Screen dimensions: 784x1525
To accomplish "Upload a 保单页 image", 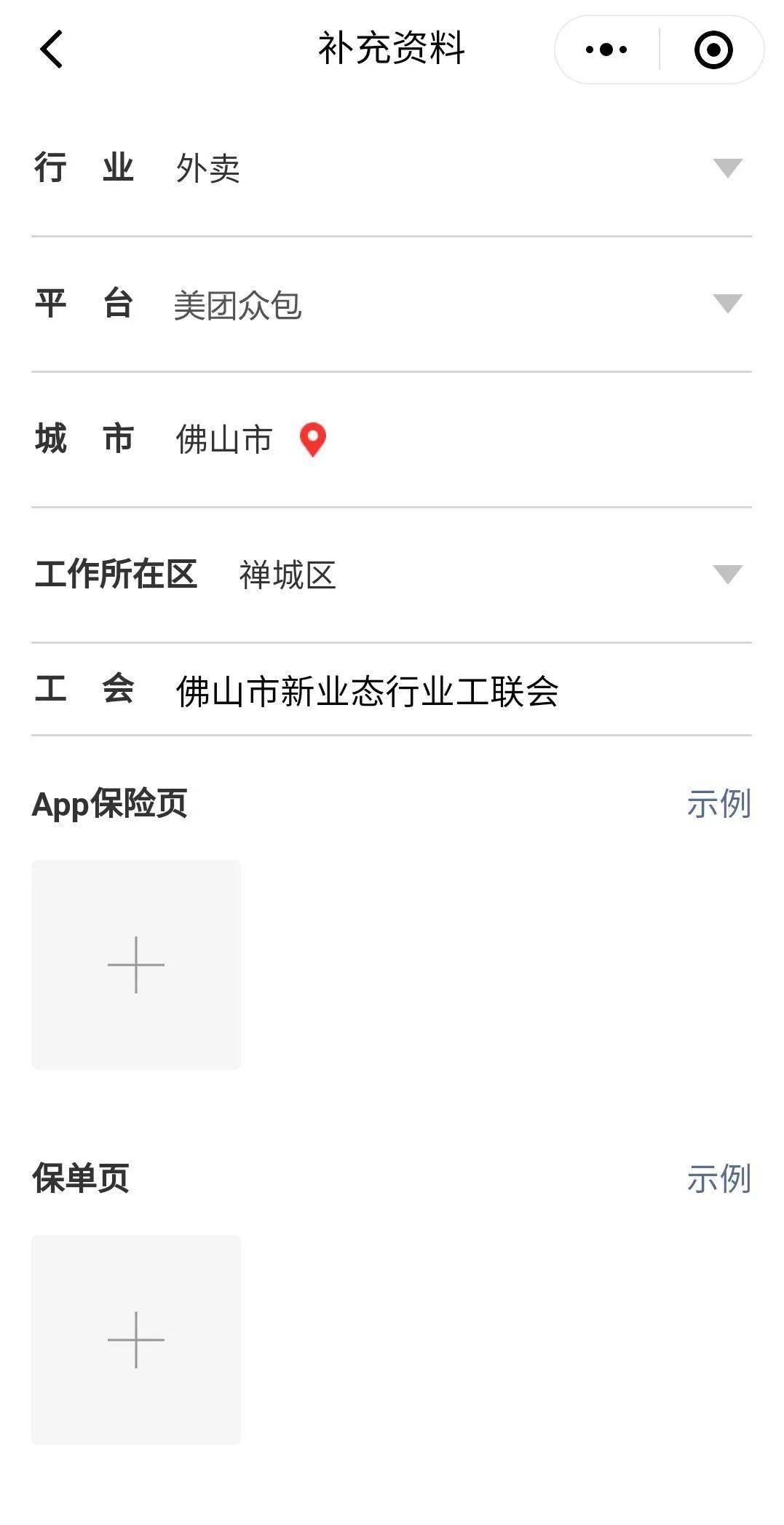I will (136, 1340).
